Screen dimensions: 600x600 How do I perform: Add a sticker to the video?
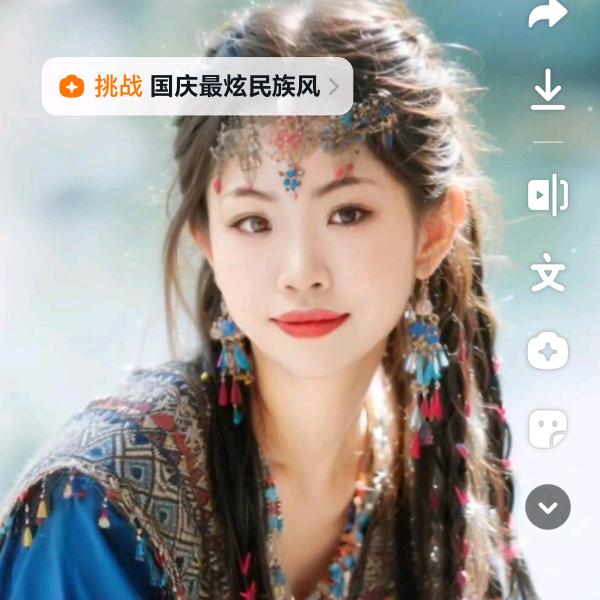pyautogui.click(x=547, y=429)
